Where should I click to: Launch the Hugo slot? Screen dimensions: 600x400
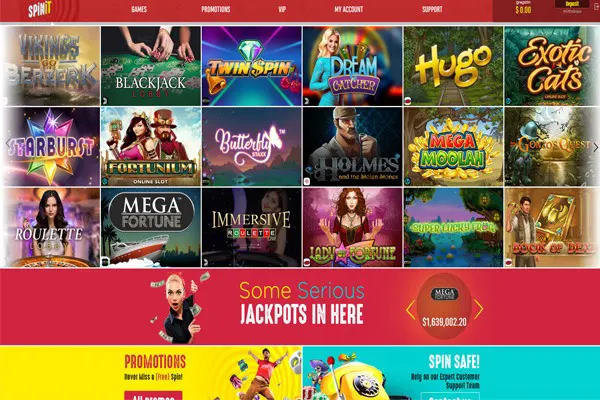coord(453,65)
